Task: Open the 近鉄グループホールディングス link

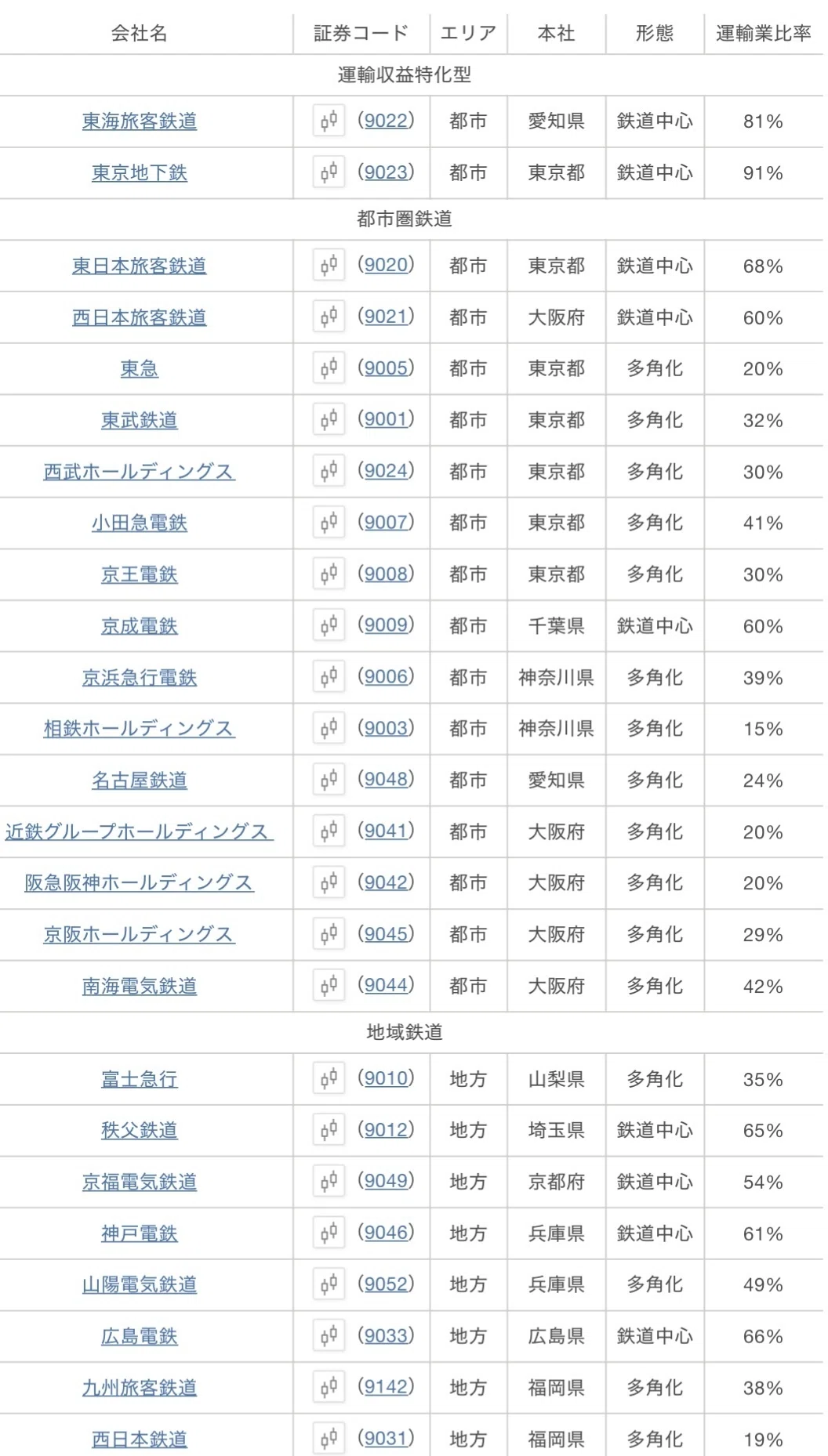Action: (140, 831)
